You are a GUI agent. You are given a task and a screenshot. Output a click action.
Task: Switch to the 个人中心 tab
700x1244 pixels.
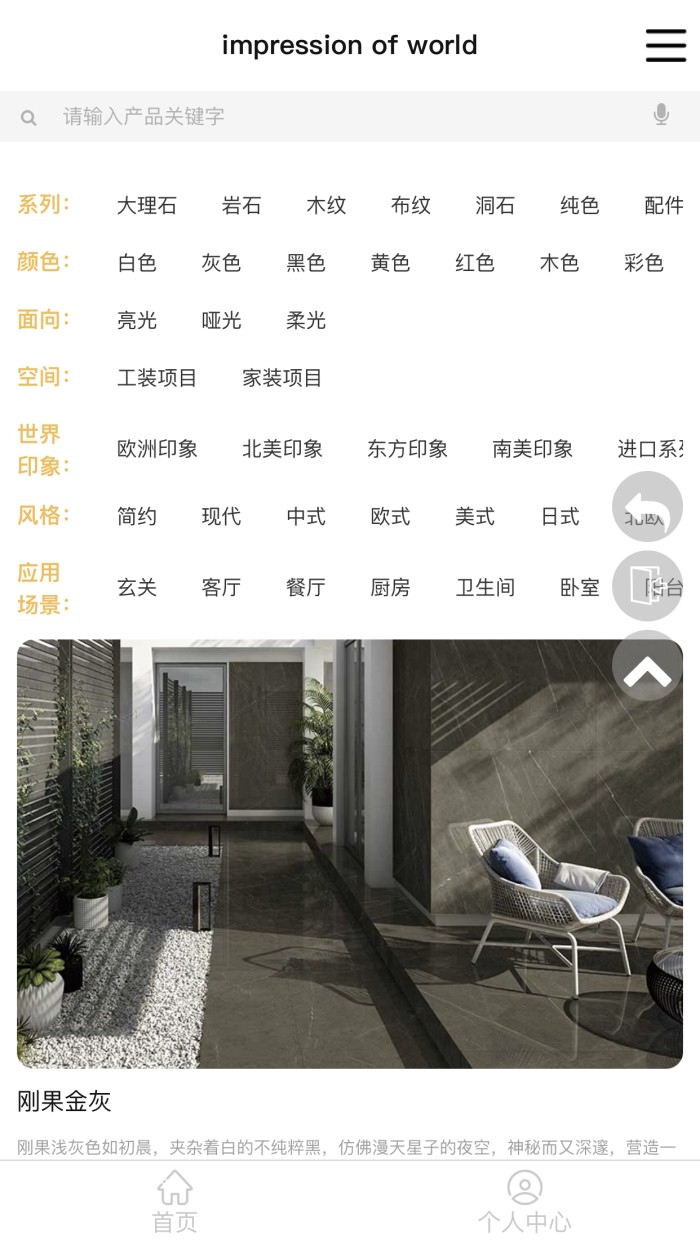click(x=524, y=1202)
